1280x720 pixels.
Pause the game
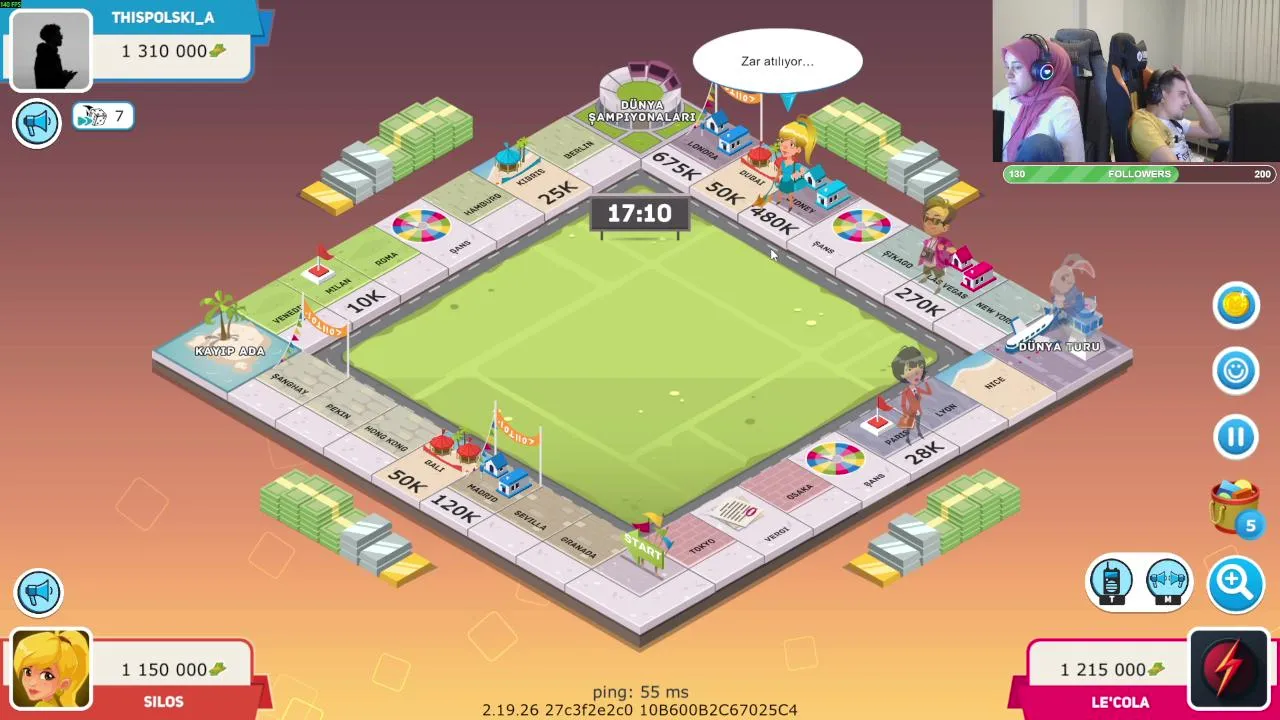[1235, 437]
